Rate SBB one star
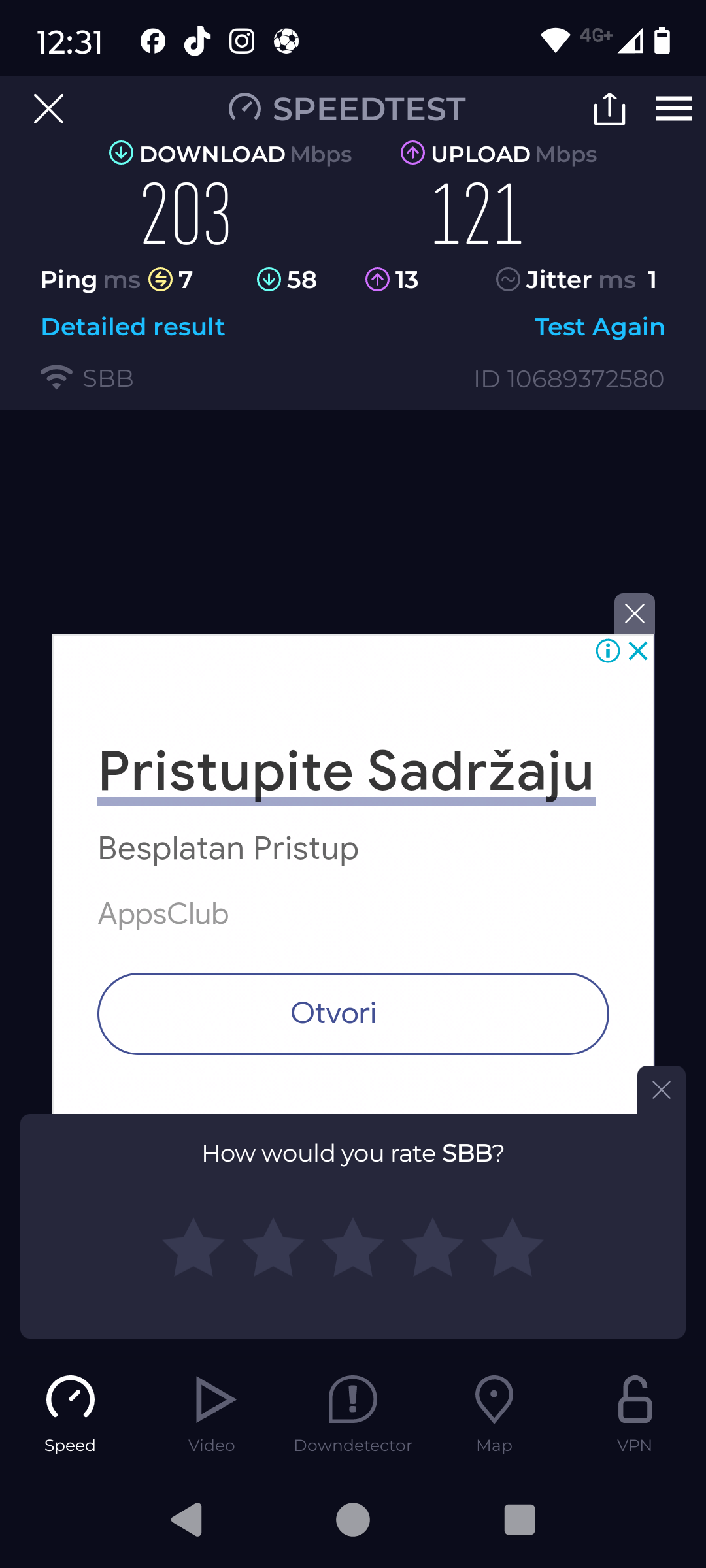The width and height of the screenshot is (706, 1568). tap(193, 1247)
